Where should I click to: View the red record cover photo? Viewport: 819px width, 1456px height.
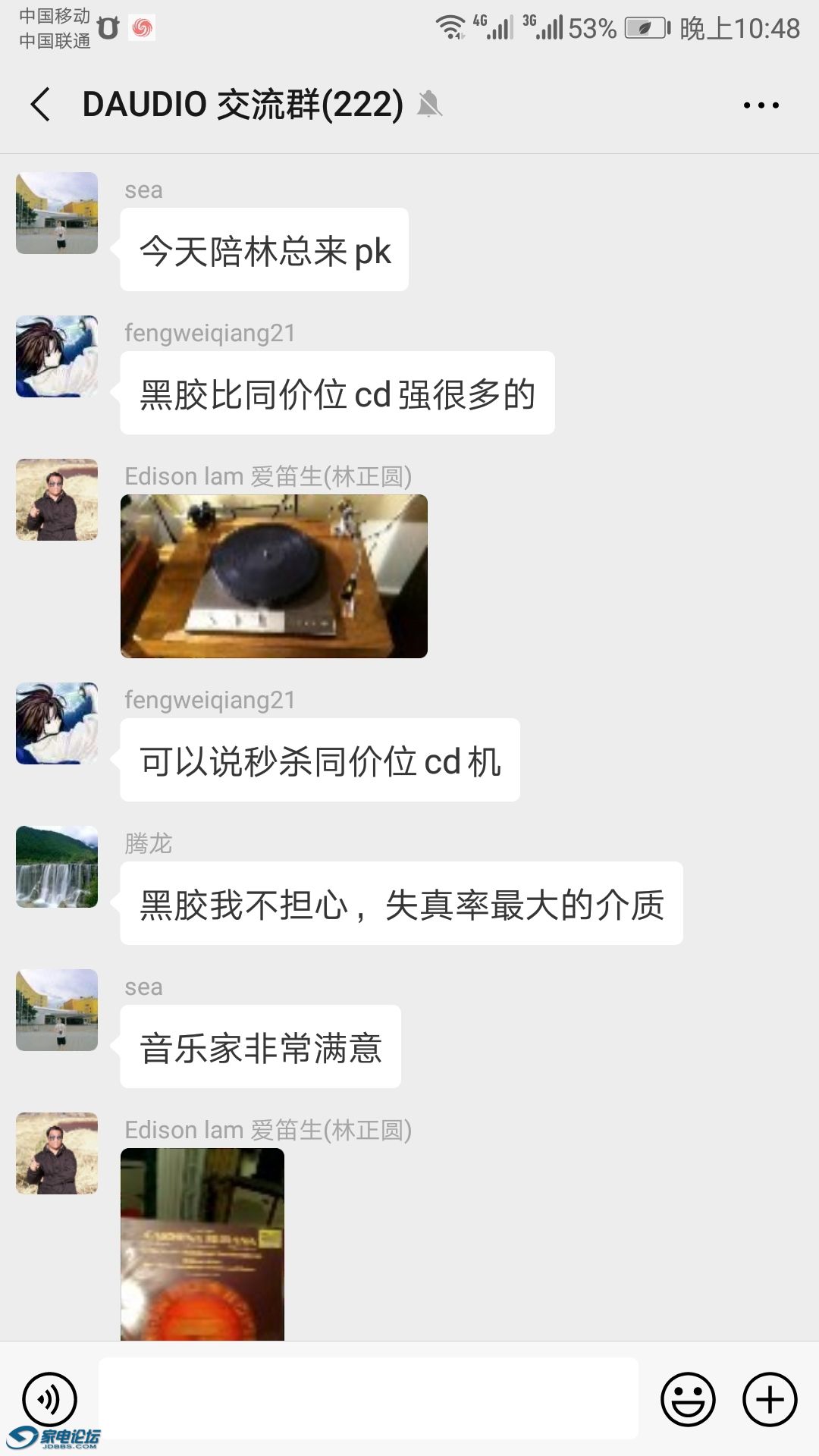(202, 1244)
